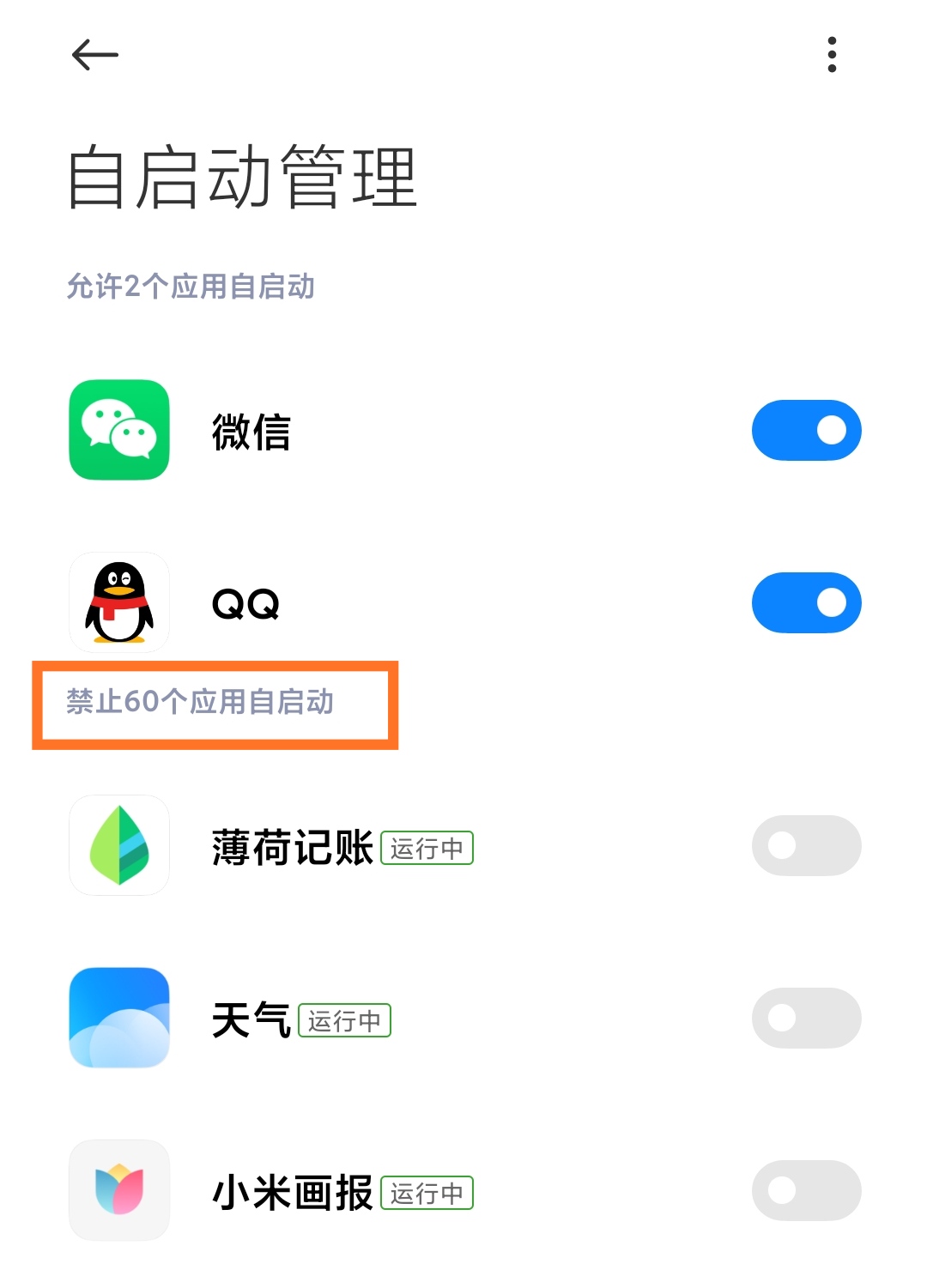Viewport: 927px width, 1288px height.
Task: Enable autostart for 薄荷记账
Action: point(805,846)
